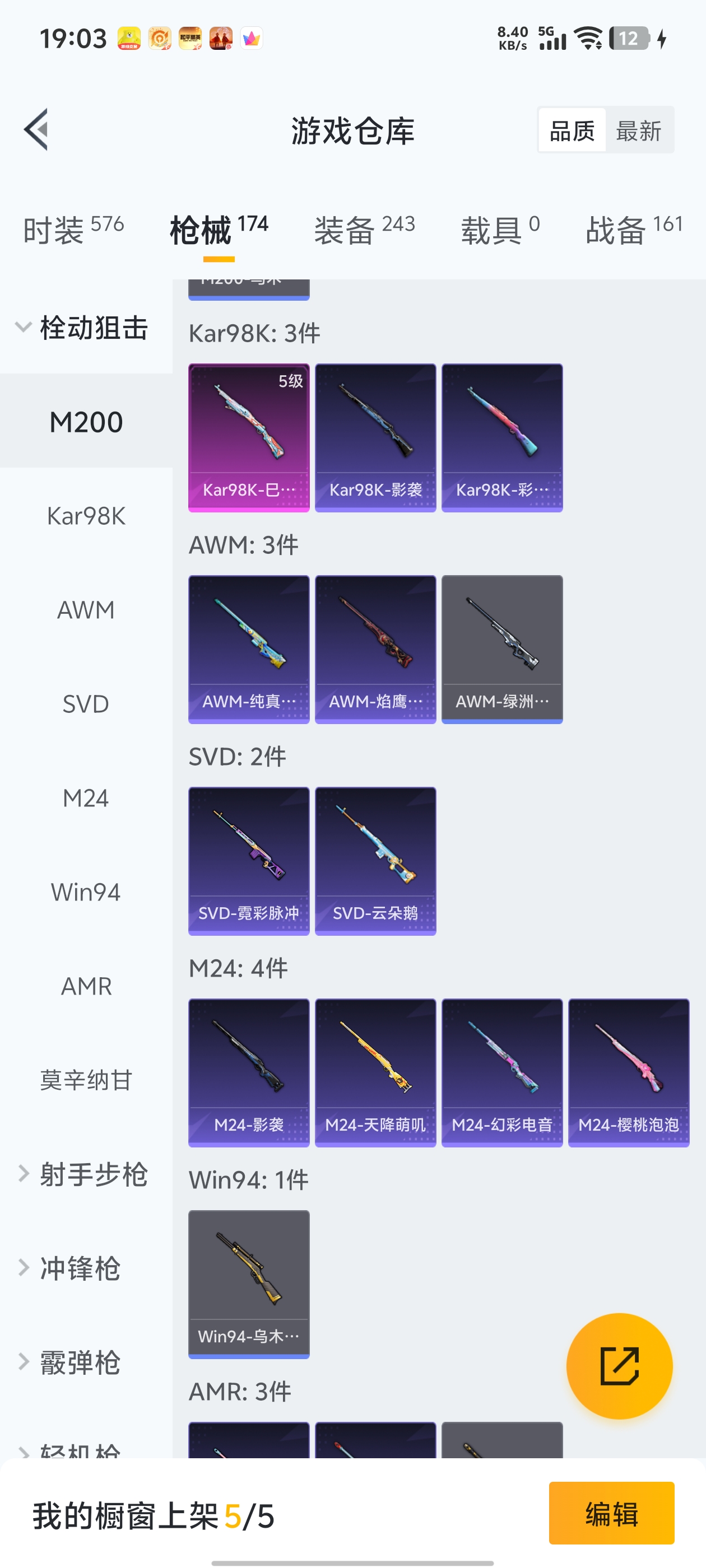Open the Kar98K-影袭 skin
This screenshot has height=1568, width=706.
tap(375, 438)
